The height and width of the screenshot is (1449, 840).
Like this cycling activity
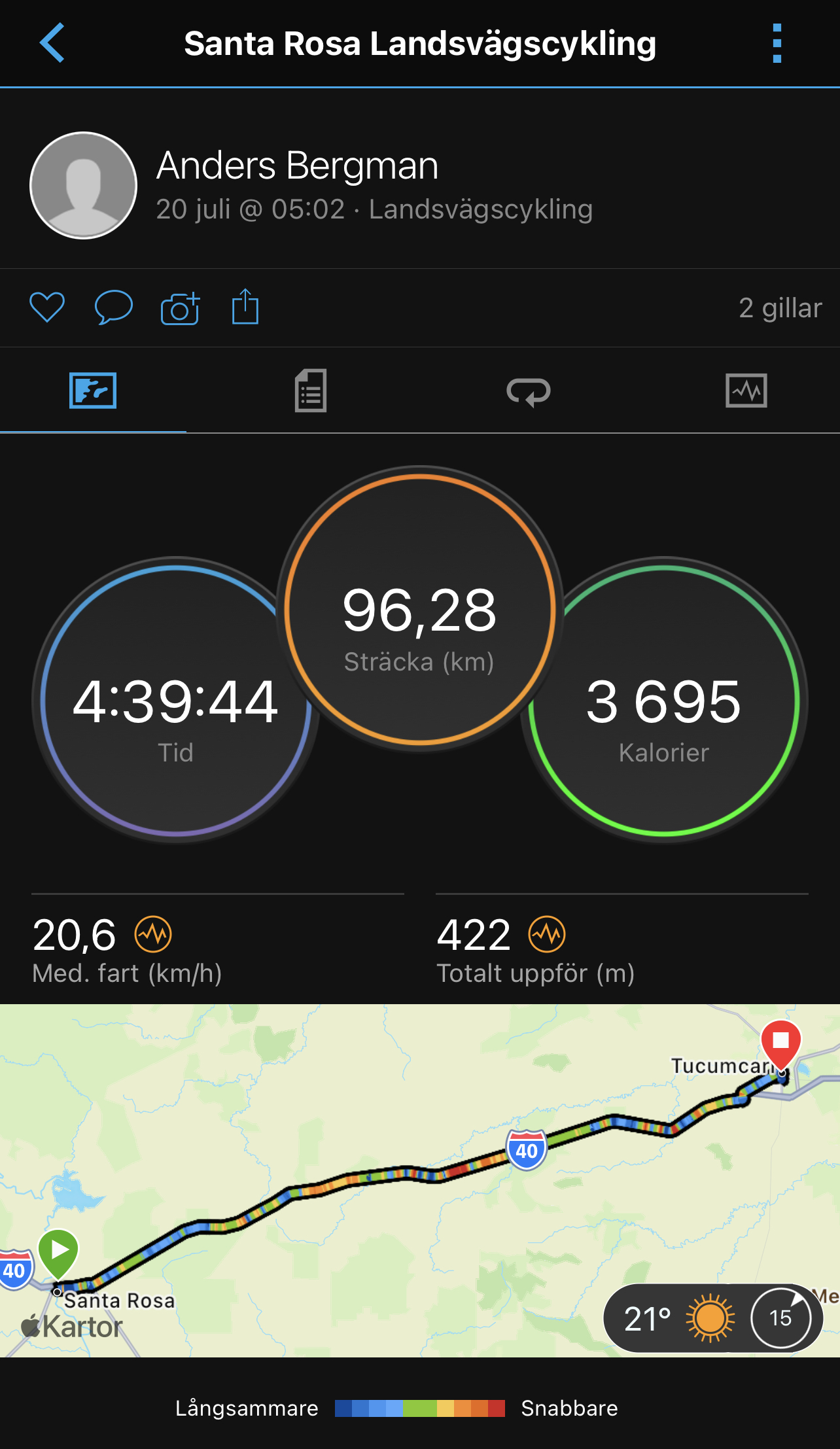pos(47,307)
